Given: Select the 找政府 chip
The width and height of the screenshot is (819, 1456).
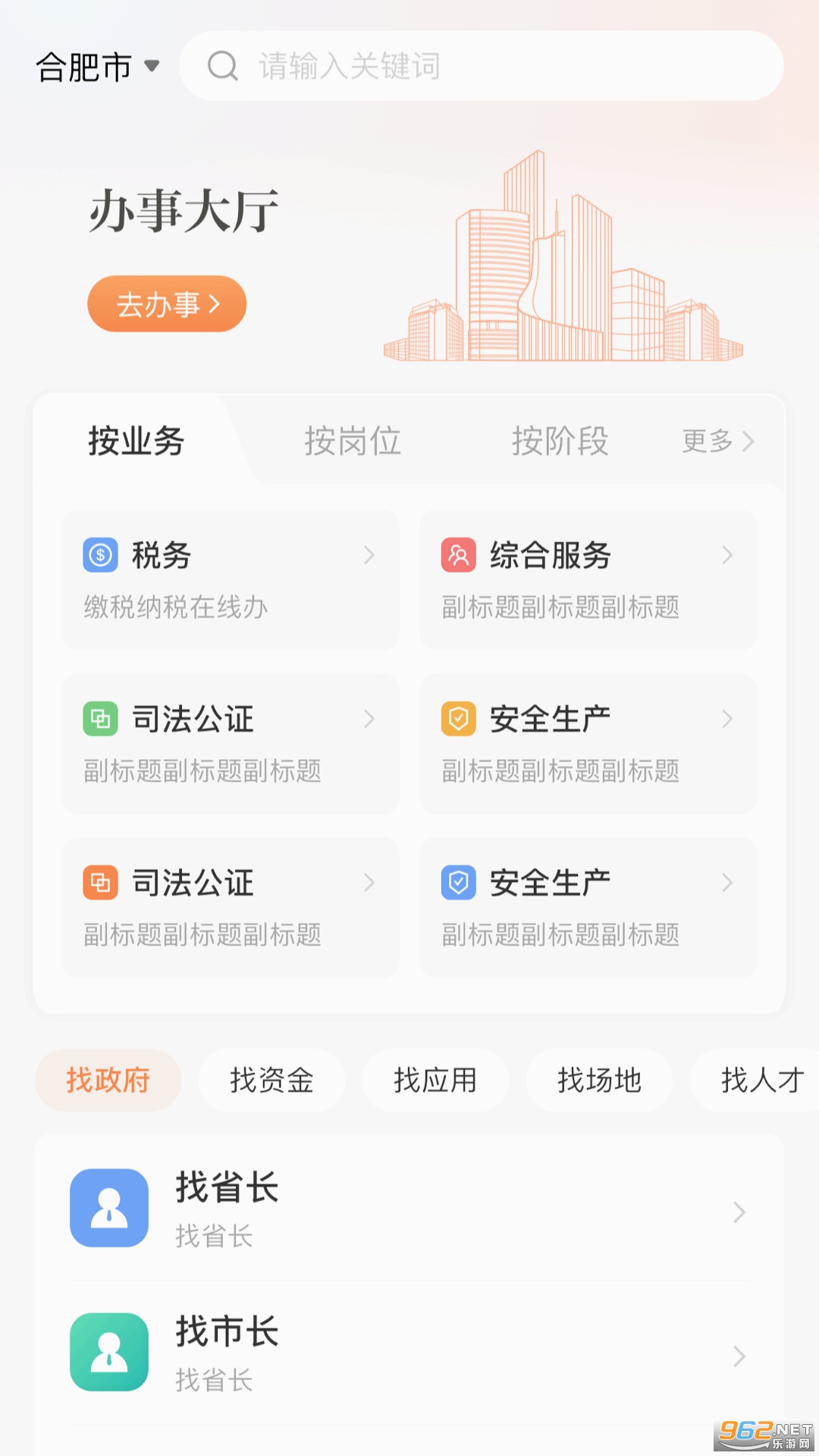Looking at the screenshot, I should 108,1080.
